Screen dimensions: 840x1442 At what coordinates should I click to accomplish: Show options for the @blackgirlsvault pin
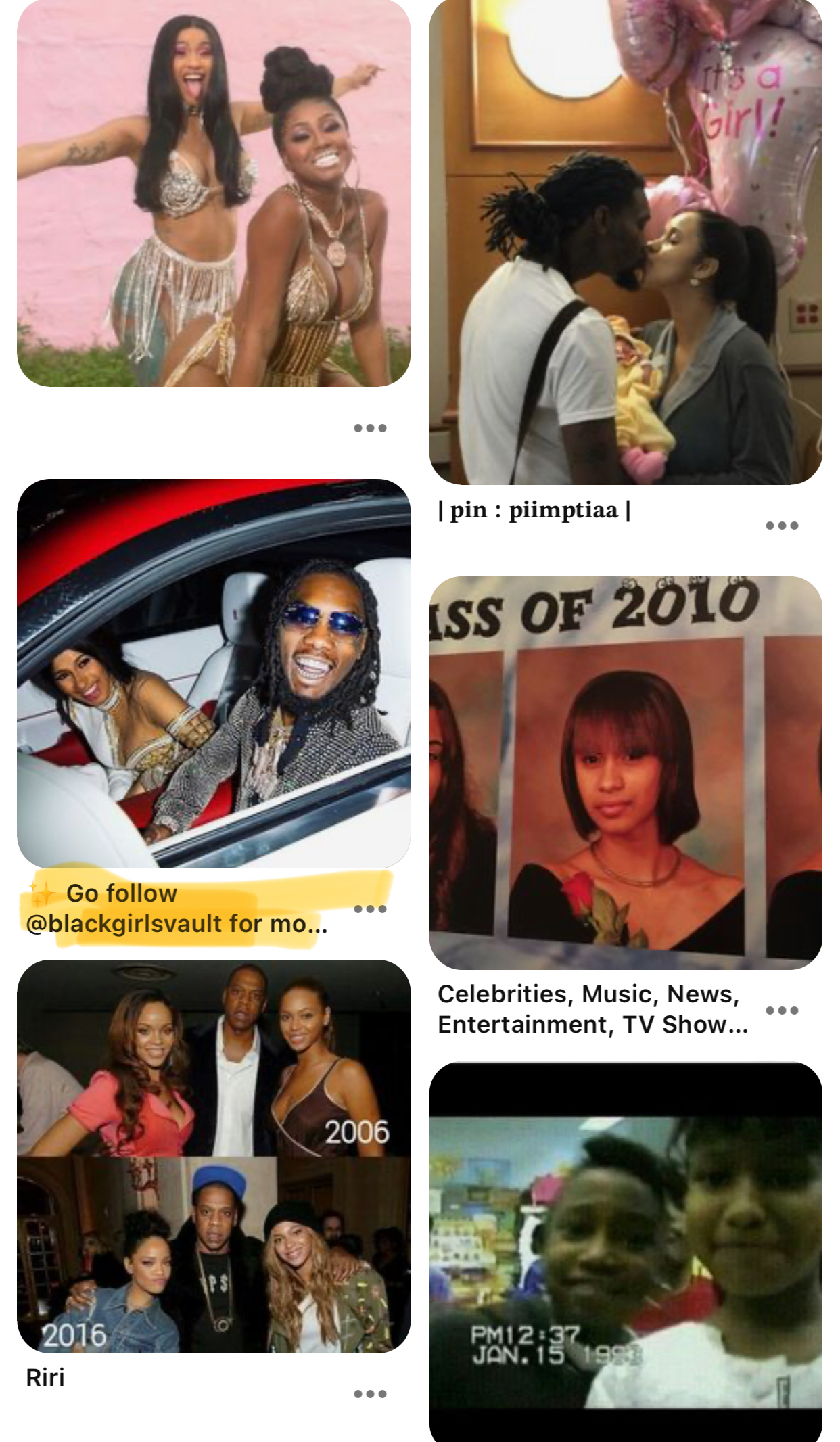coord(370,909)
